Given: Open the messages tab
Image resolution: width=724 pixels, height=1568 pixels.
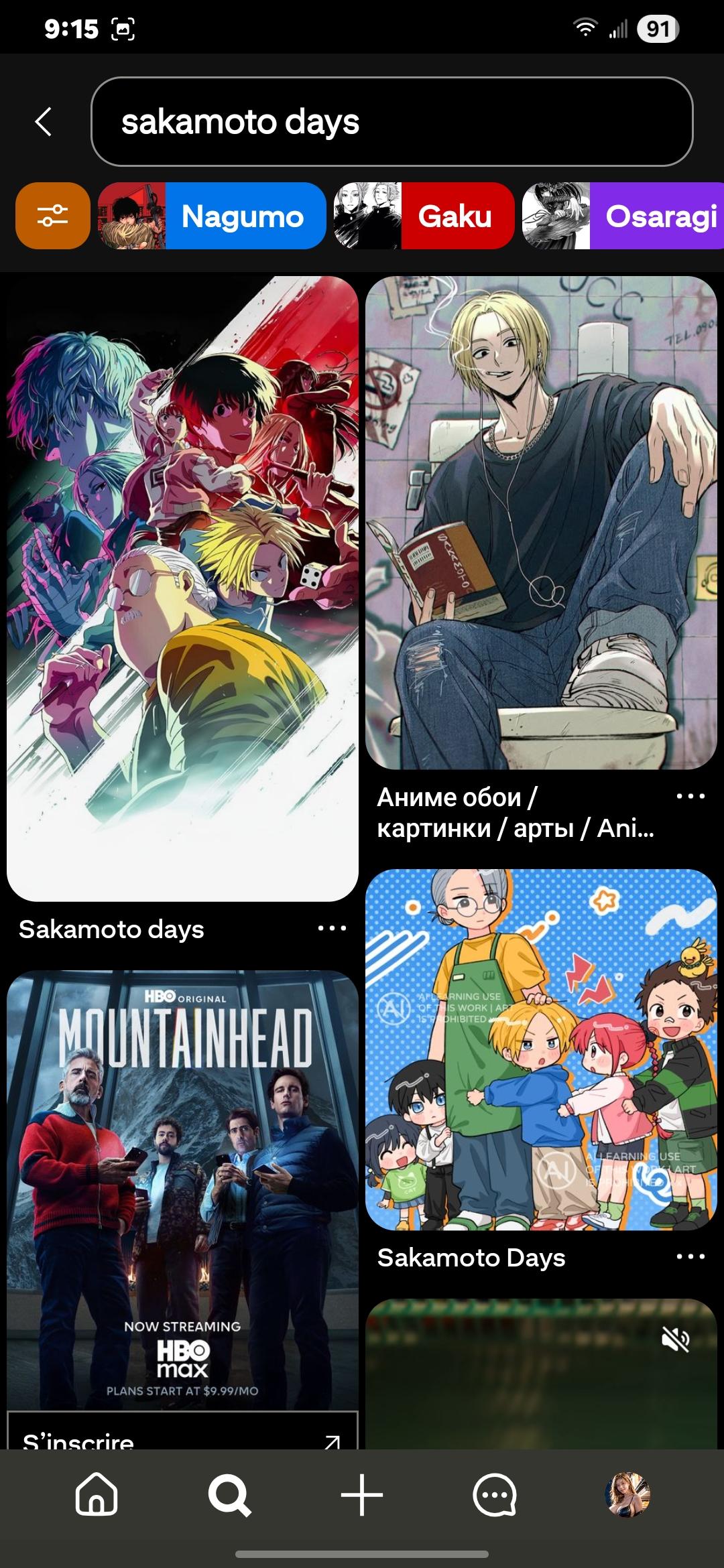Looking at the screenshot, I should [495, 1494].
